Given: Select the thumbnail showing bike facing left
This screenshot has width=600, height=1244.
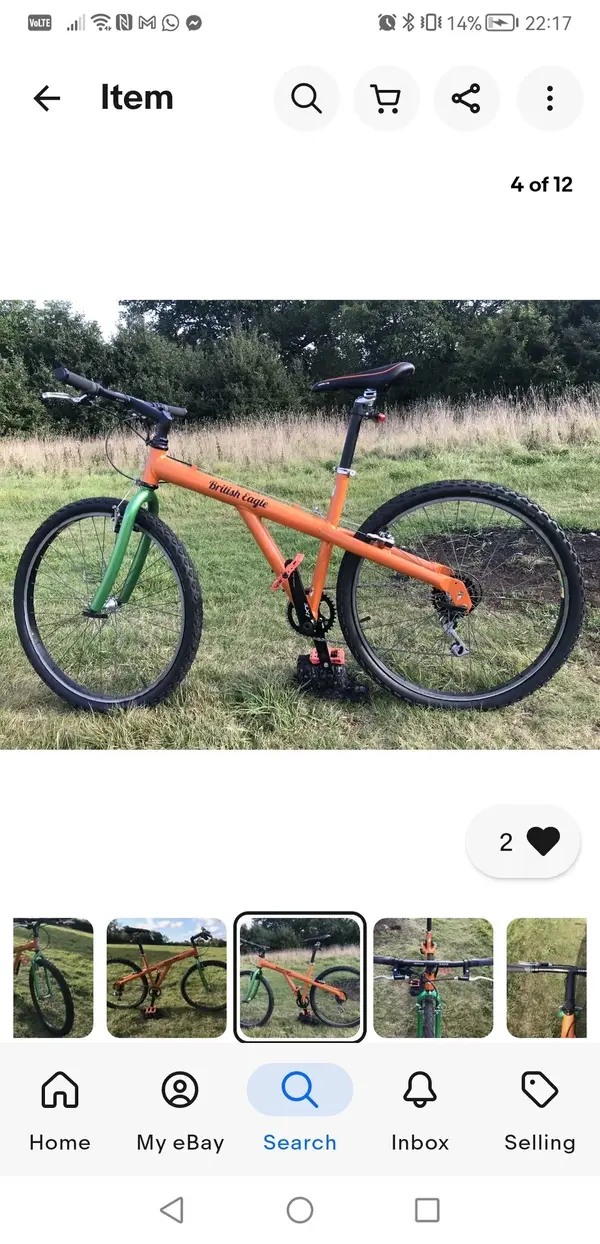Looking at the screenshot, I should [167, 977].
